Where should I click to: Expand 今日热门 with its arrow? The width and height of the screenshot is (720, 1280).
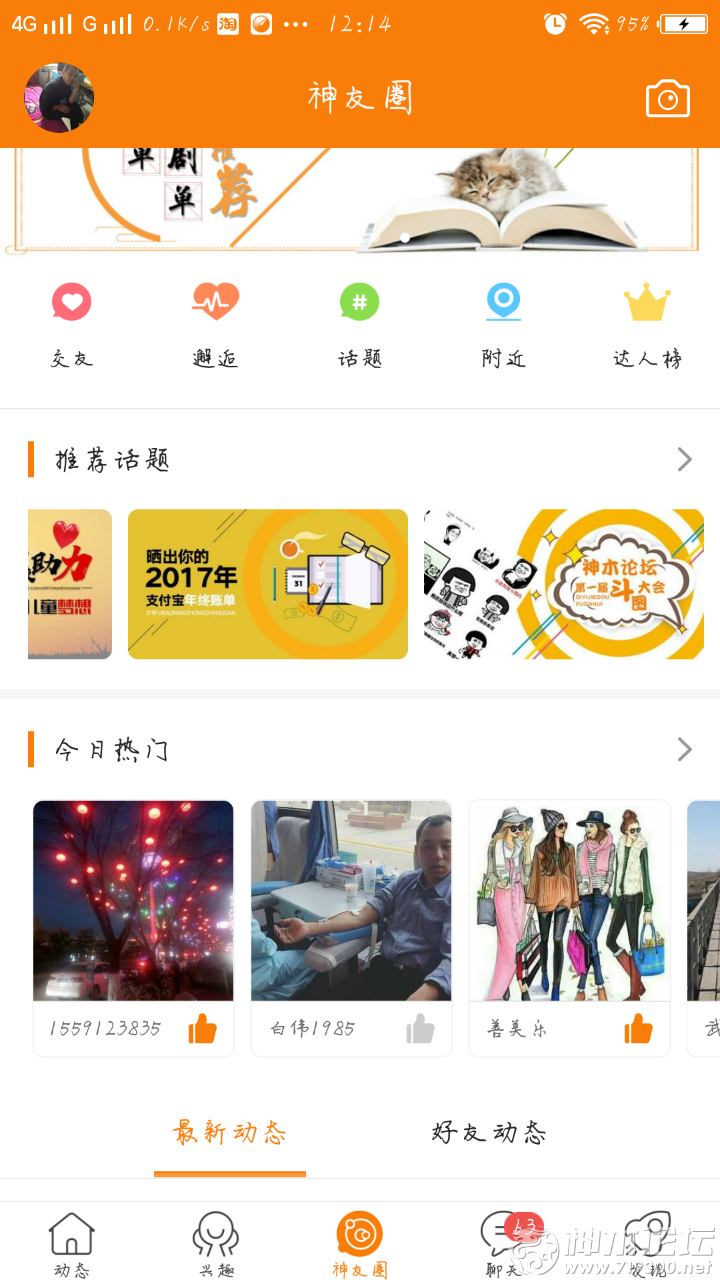[685, 749]
